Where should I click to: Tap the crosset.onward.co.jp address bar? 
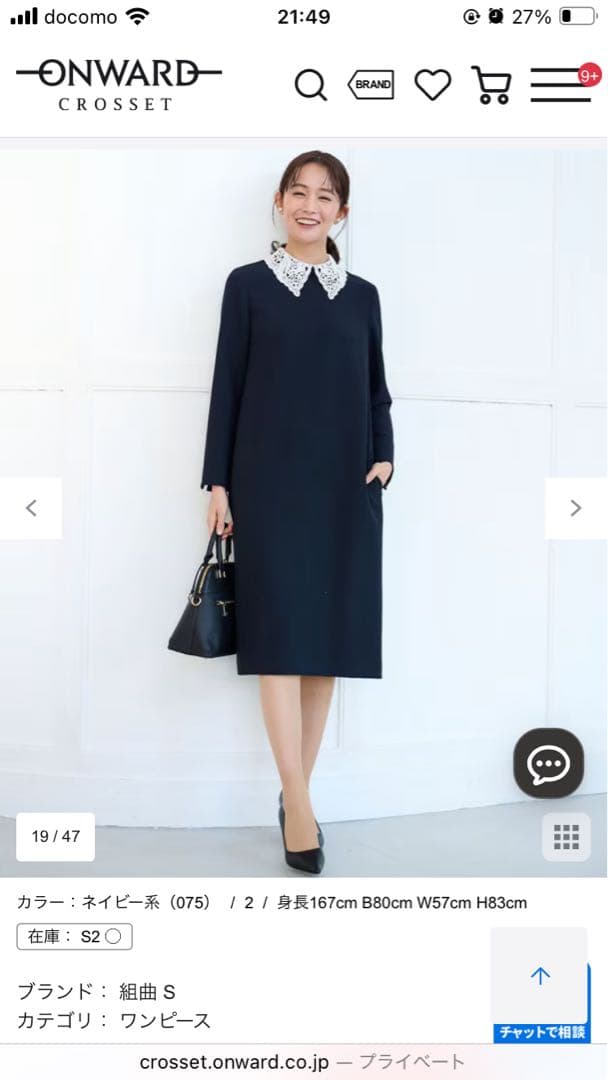tap(303, 1061)
